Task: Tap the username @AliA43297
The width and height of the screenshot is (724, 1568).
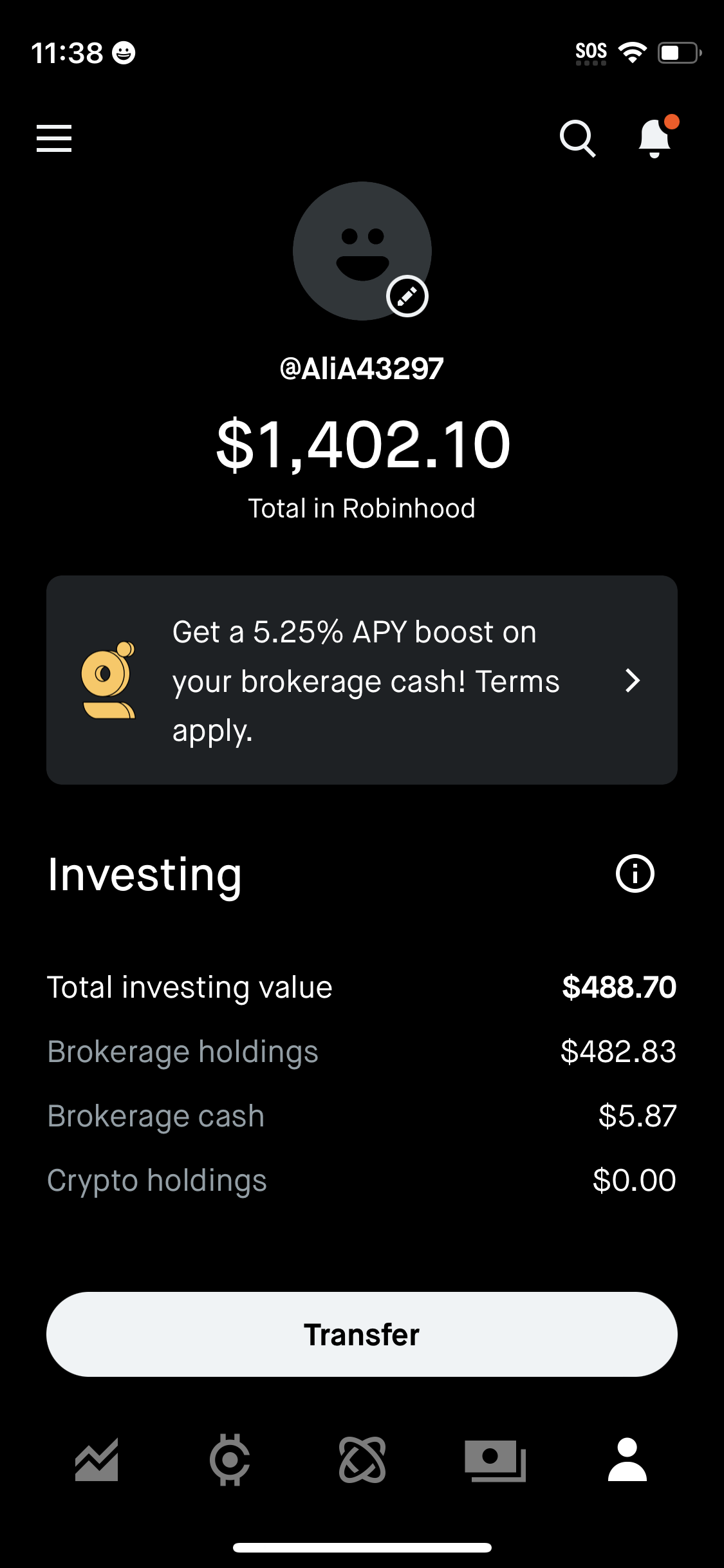Action: (x=362, y=368)
